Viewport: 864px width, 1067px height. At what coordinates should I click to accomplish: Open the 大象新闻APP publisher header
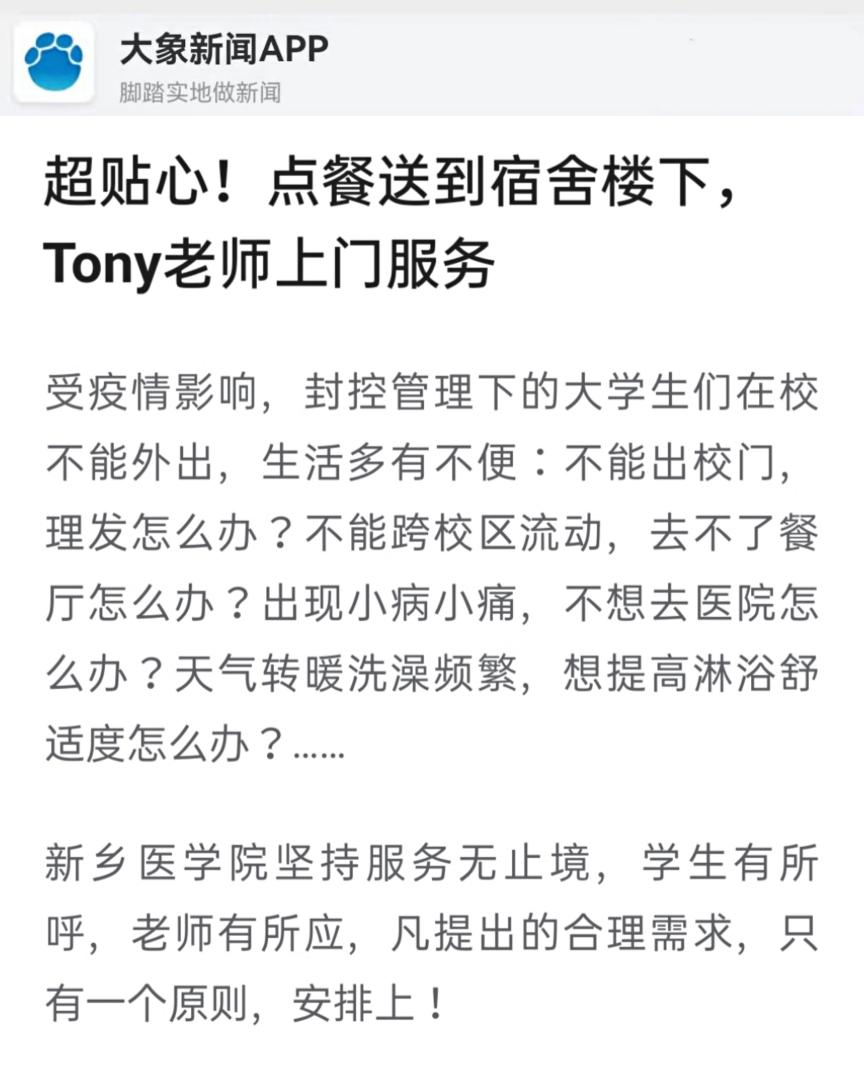[223, 50]
